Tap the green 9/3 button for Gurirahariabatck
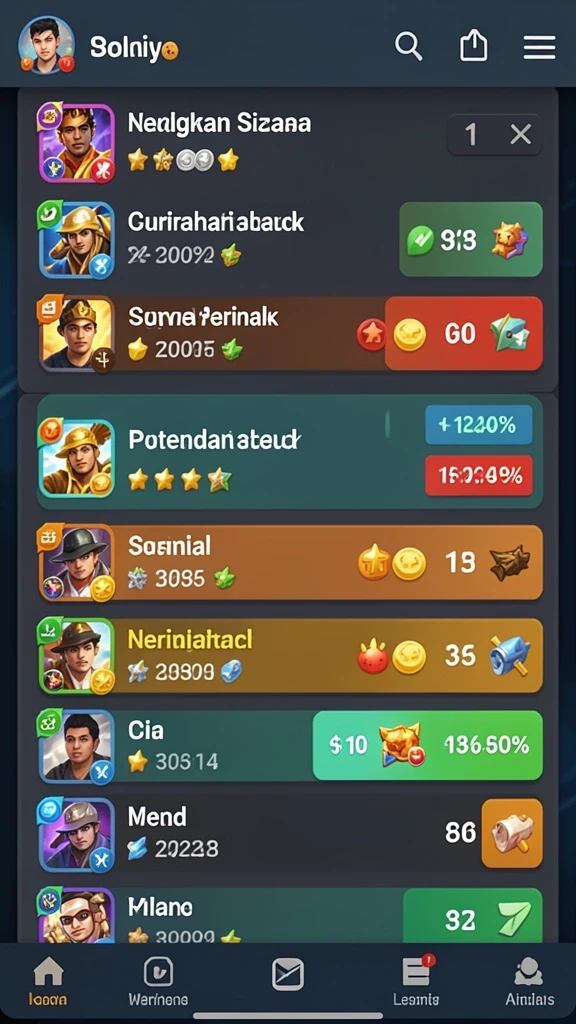 point(470,240)
